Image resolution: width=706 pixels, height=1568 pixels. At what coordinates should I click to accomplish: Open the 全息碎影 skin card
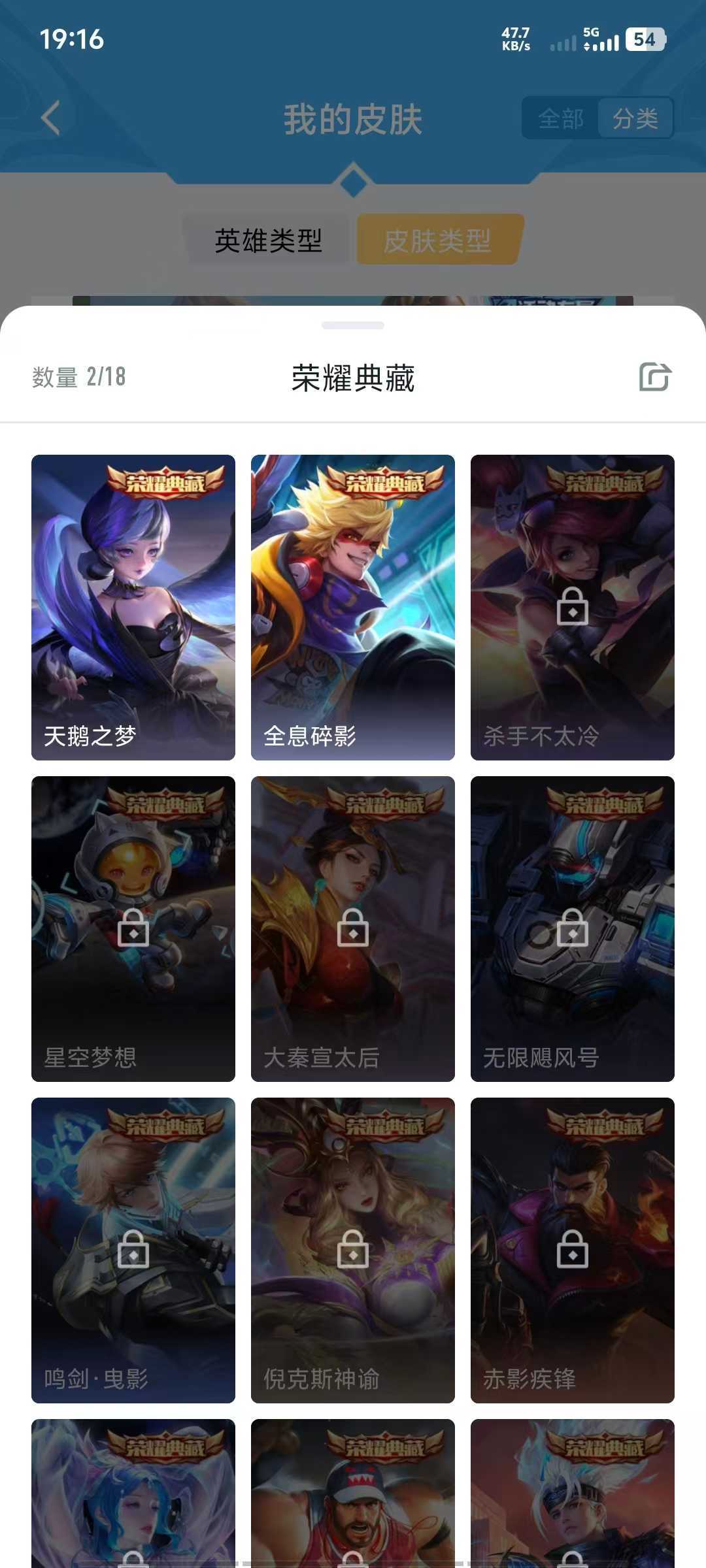(x=353, y=608)
